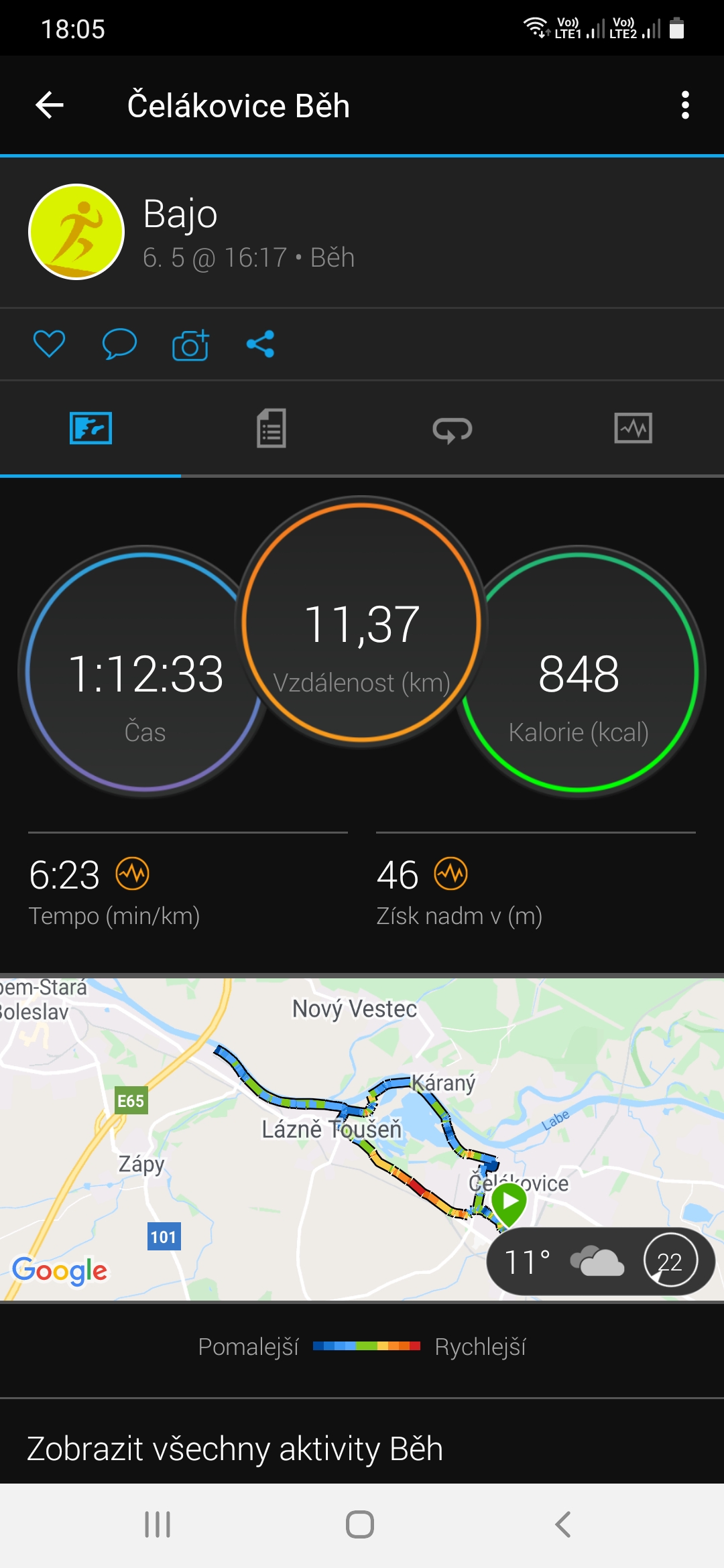Go back using the top arrow
Screen dimensions: 724x1568
[x=50, y=105]
